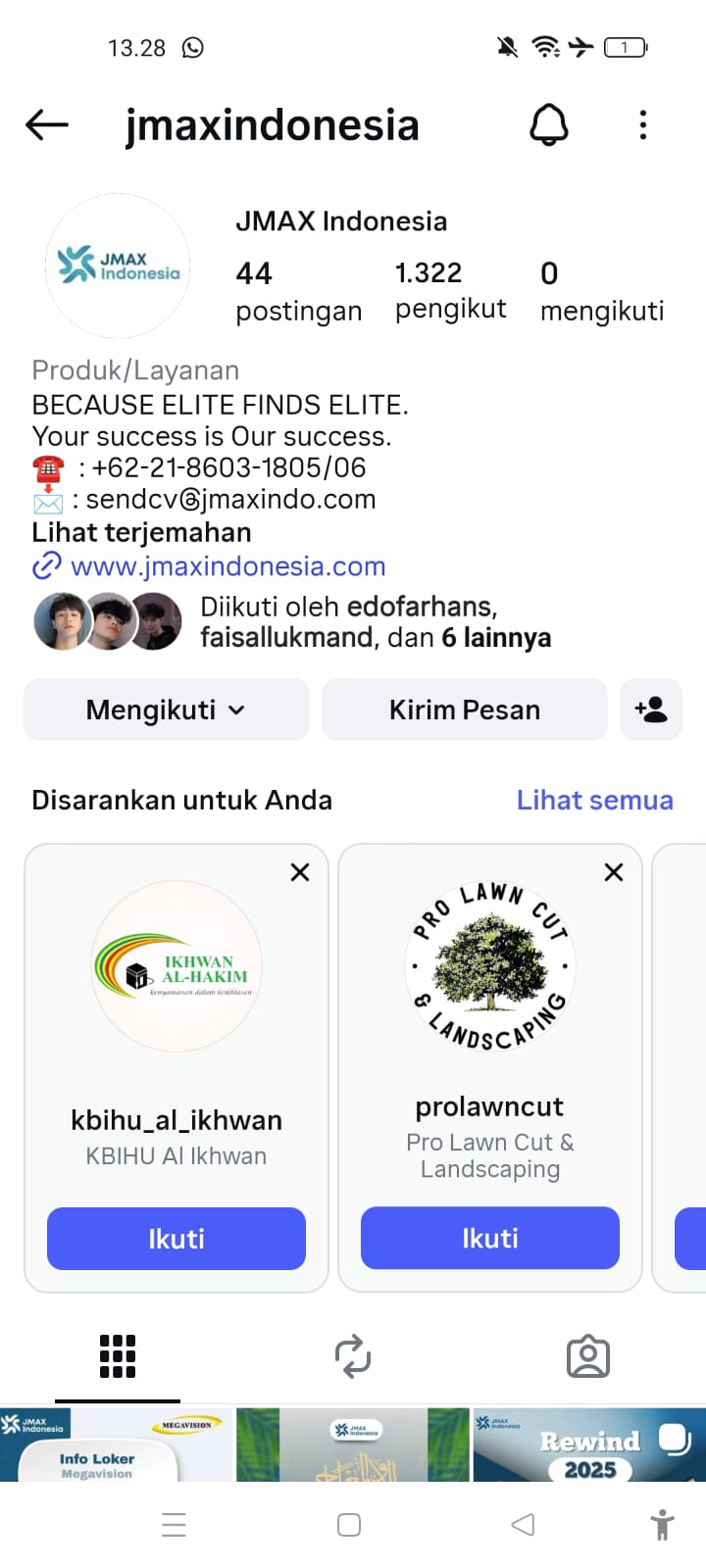Viewport: 706px width, 1568px height.
Task: Open the www.jmaxindonesia.com website link
Action: pos(227,566)
